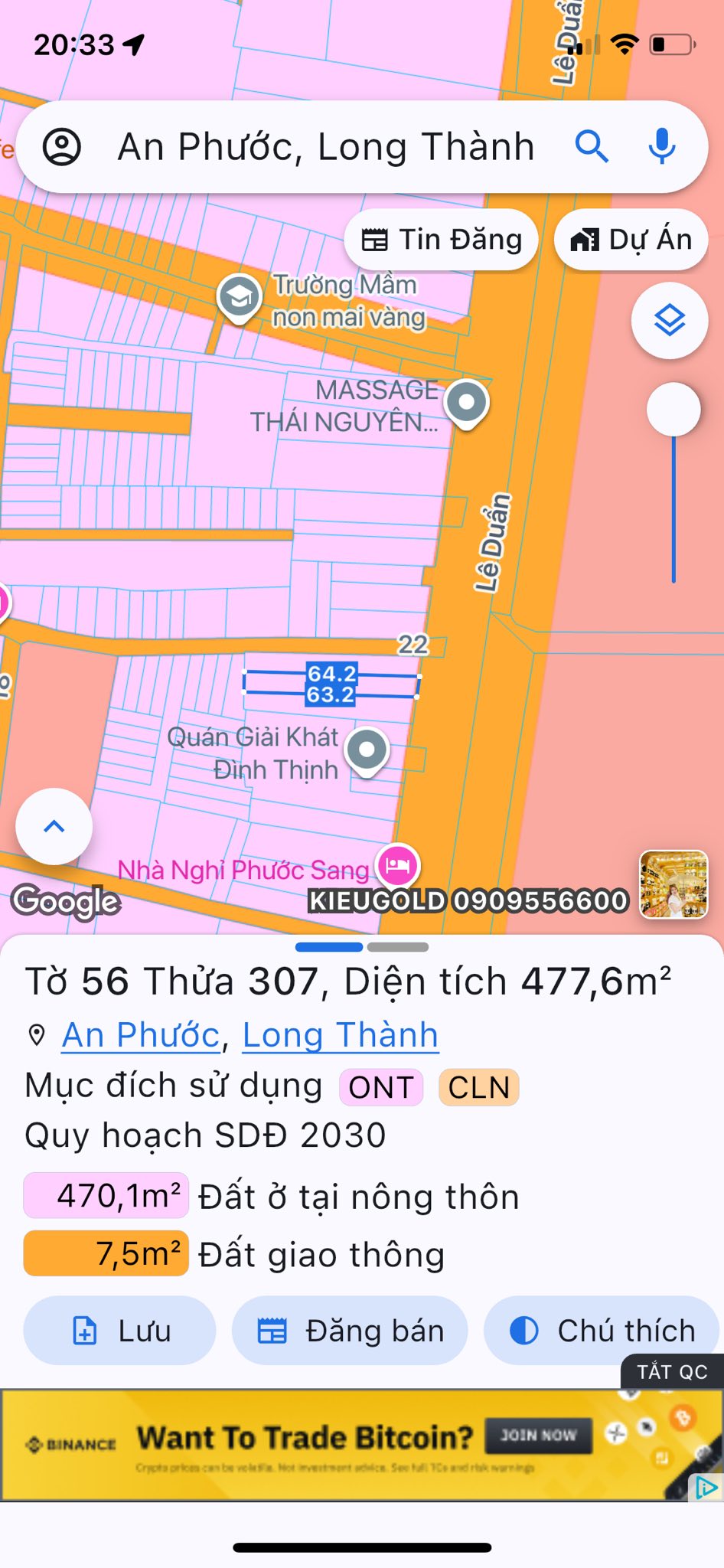This screenshot has width=724, height=1568.
Task: Save this land plot with Lưu
Action: 119,1331
